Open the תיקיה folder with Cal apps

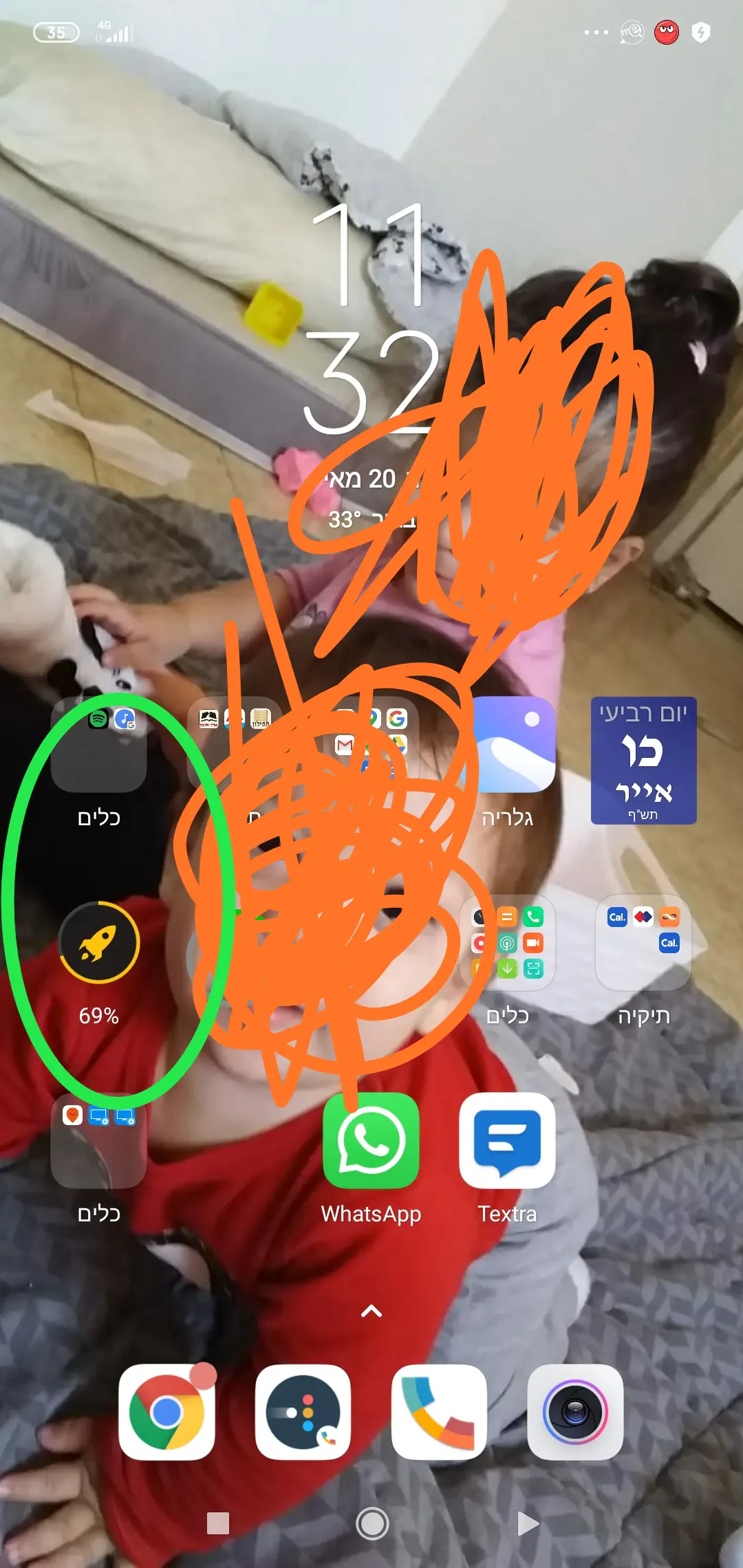coord(643,943)
